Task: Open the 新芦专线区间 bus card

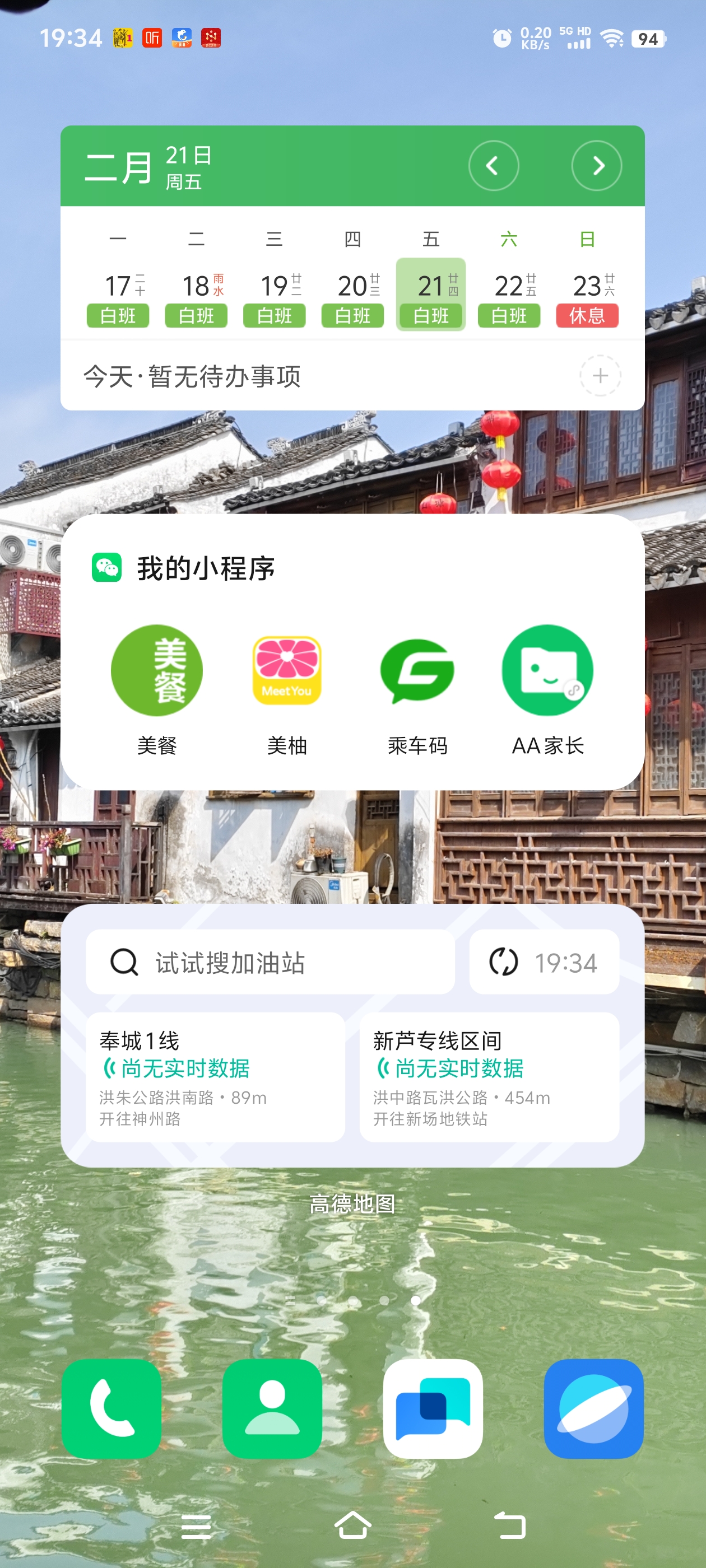Action: pos(489,1077)
